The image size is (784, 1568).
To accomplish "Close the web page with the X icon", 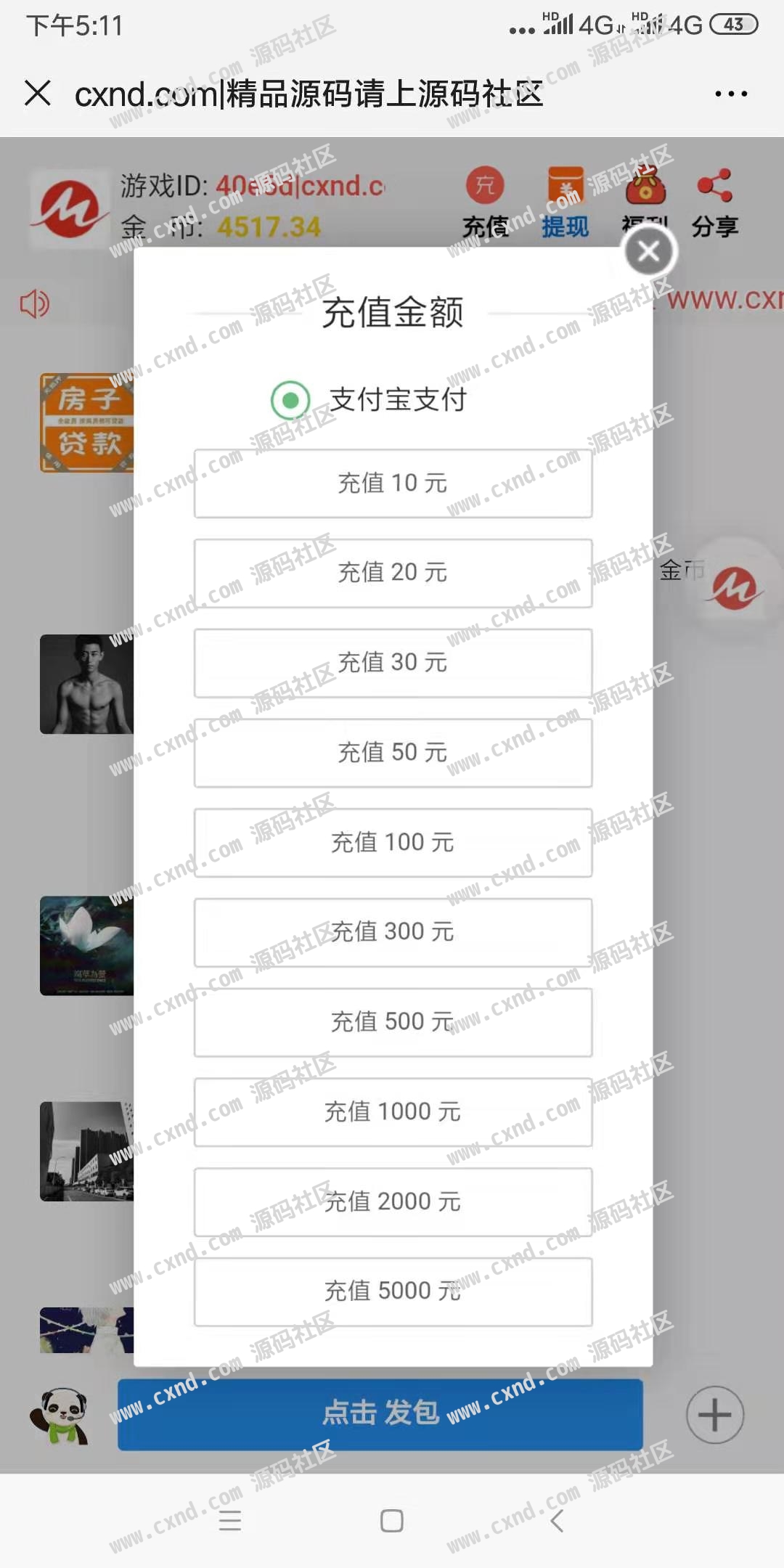I will [38, 94].
